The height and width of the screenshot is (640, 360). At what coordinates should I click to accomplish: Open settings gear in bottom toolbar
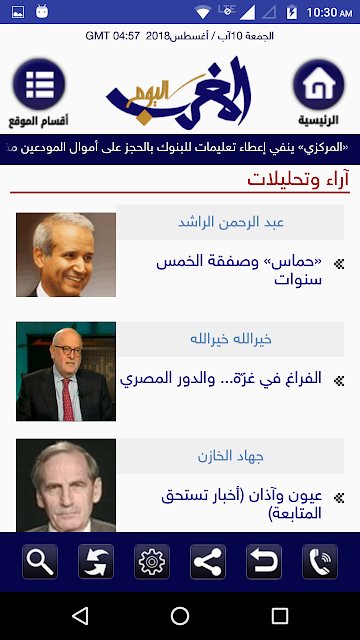[152, 562]
